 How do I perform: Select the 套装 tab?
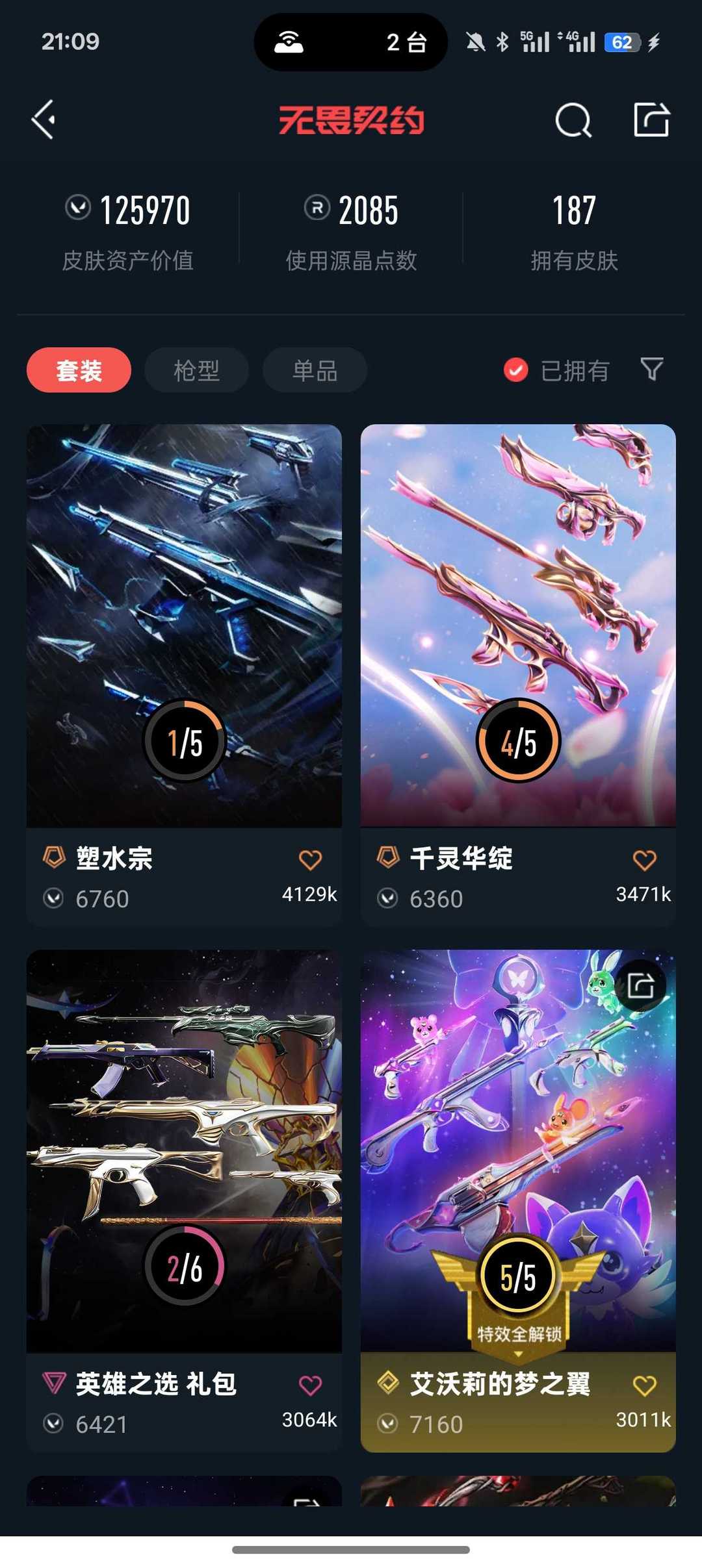pos(79,370)
